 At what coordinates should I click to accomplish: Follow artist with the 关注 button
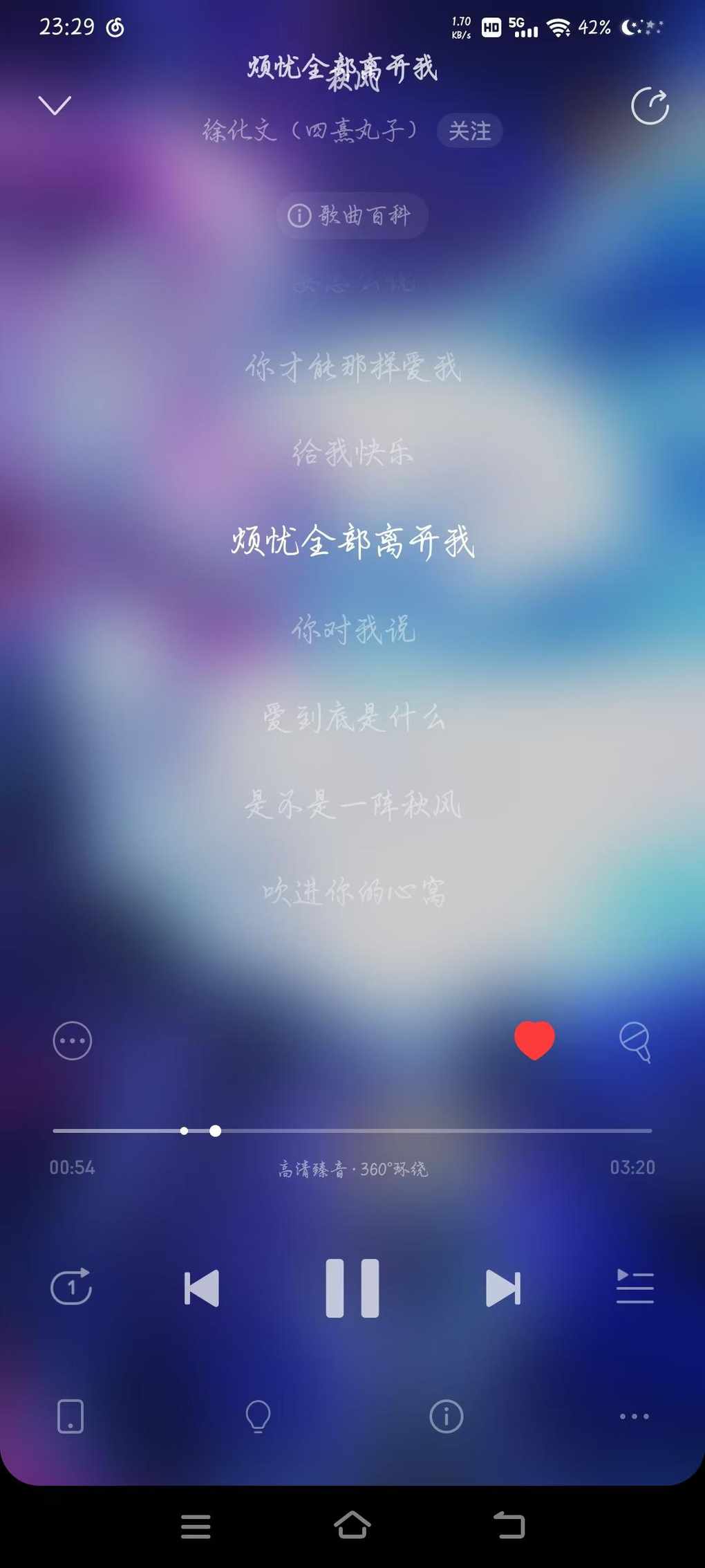coord(469,131)
